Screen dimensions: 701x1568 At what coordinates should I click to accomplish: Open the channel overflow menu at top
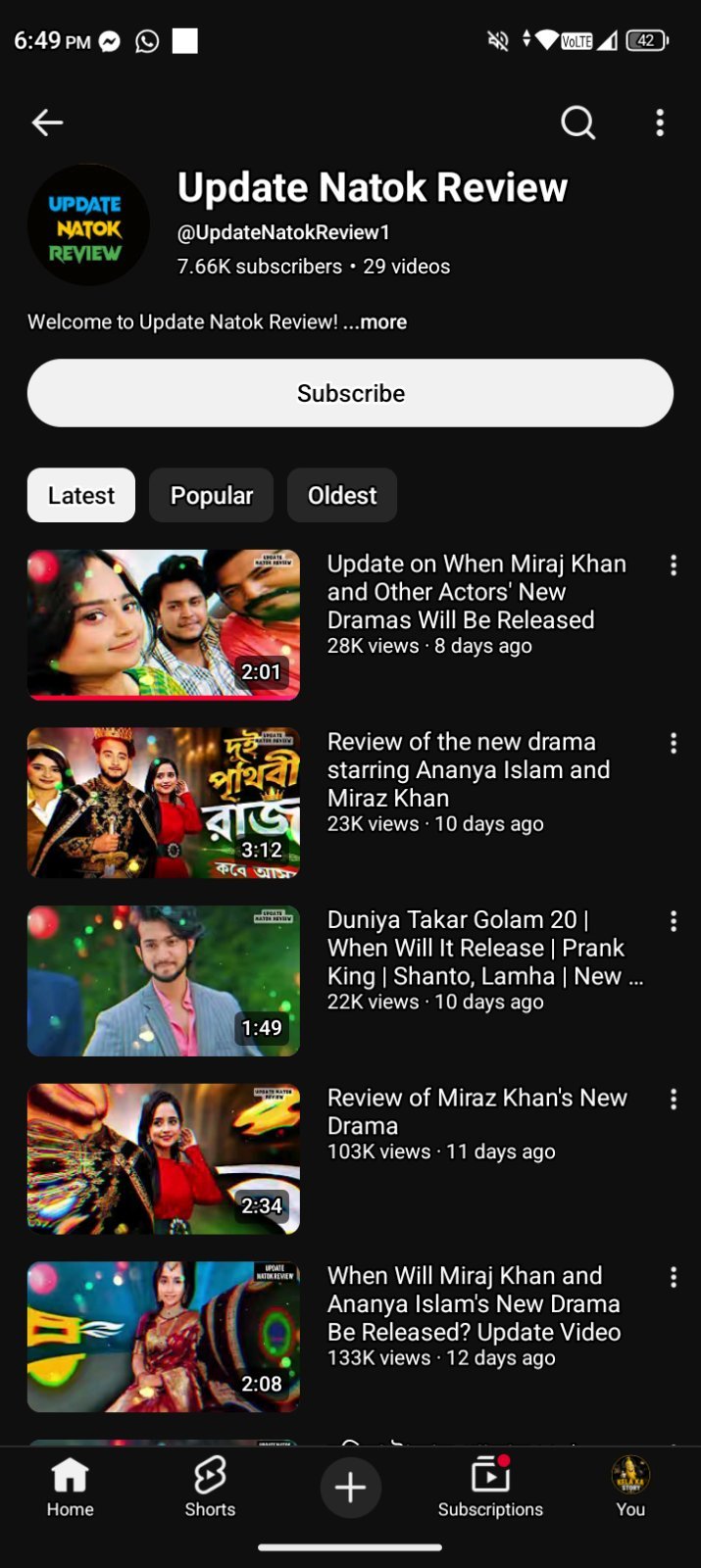pyautogui.click(x=660, y=122)
